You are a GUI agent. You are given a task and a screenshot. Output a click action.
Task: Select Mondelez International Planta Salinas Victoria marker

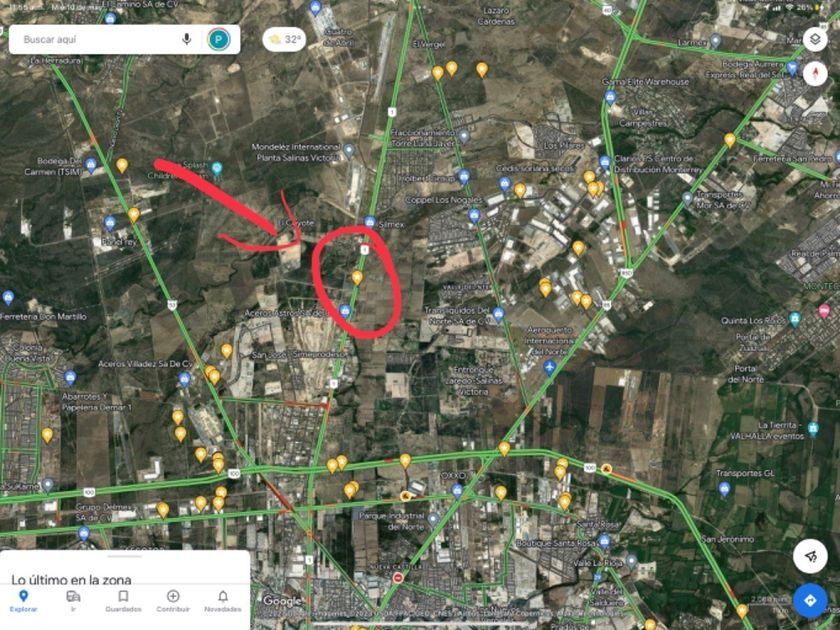tap(348, 150)
